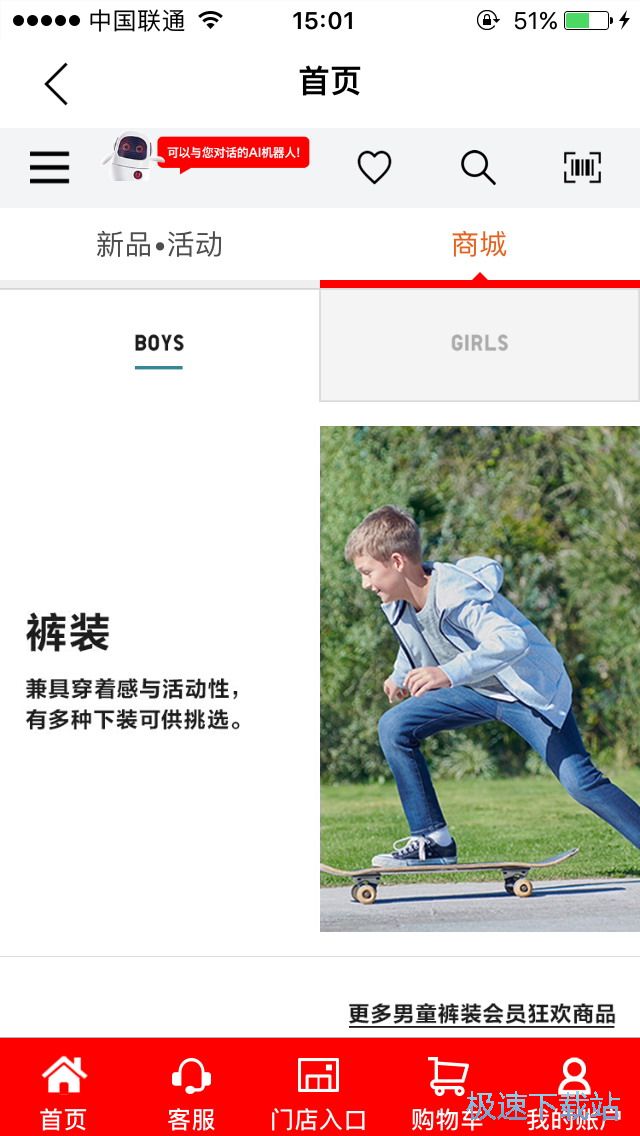Open the 更多男童裤装会员狂欢商品 link
The width and height of the screenshot is (640, 1136).
pos(481,1013)
